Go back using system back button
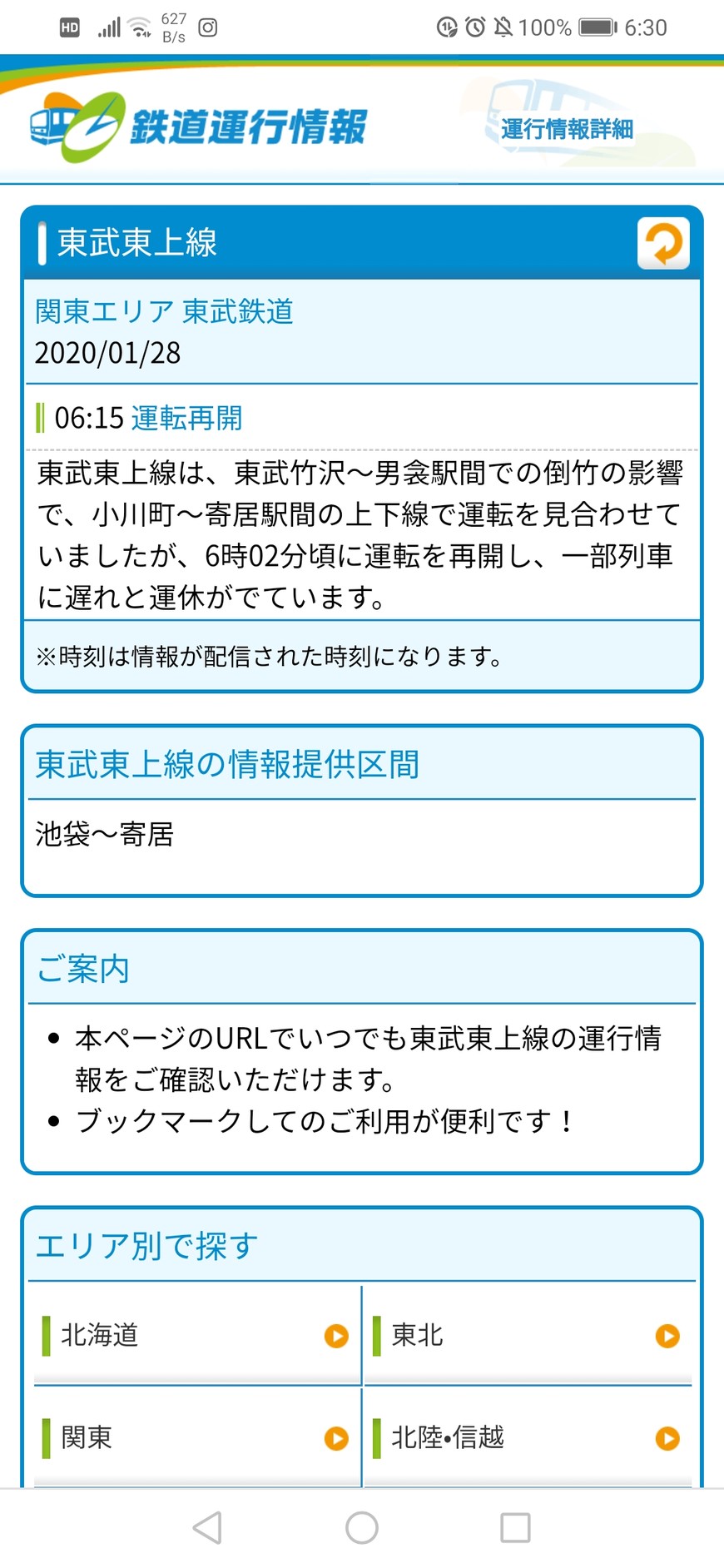This screenshot has width=724, height=1568. 207,1527
